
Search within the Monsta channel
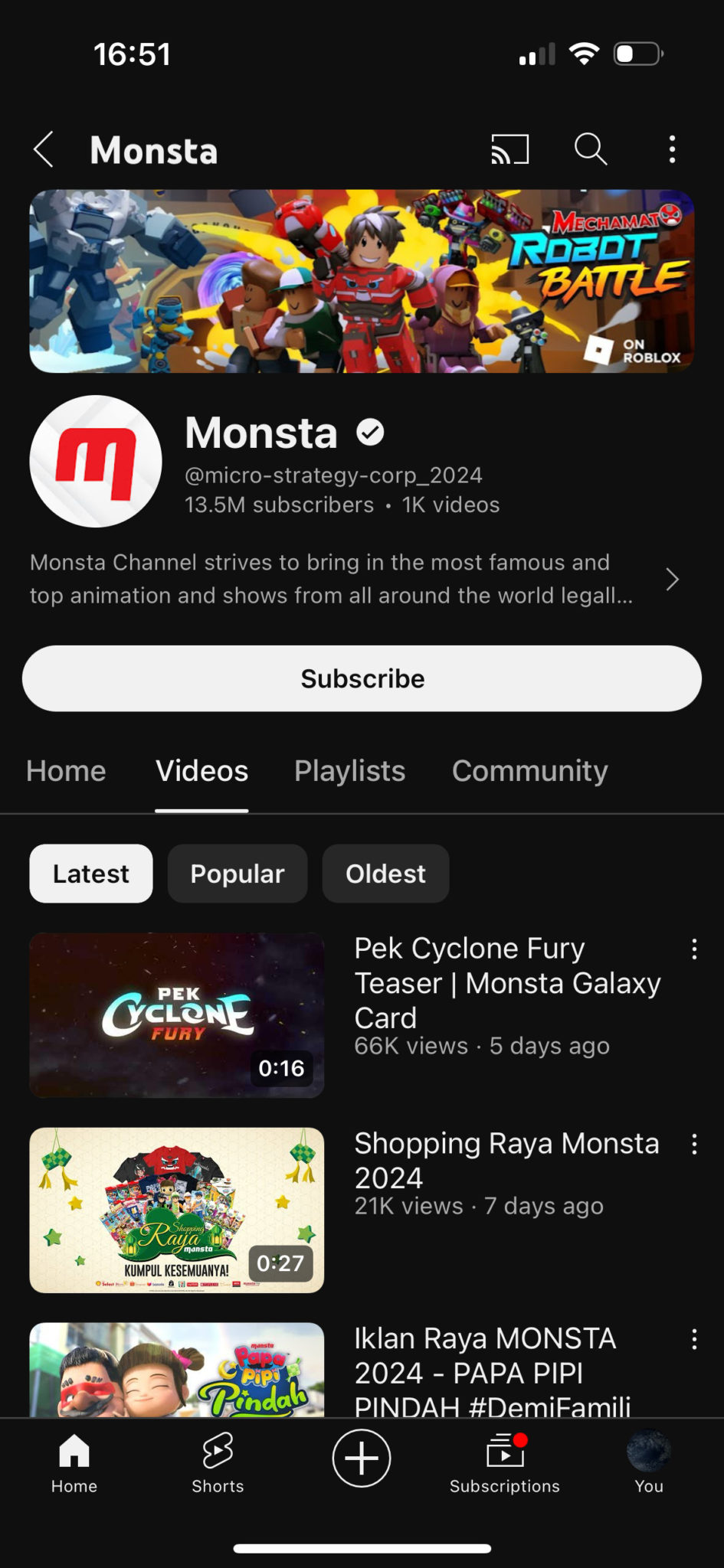tap(590, 149)
